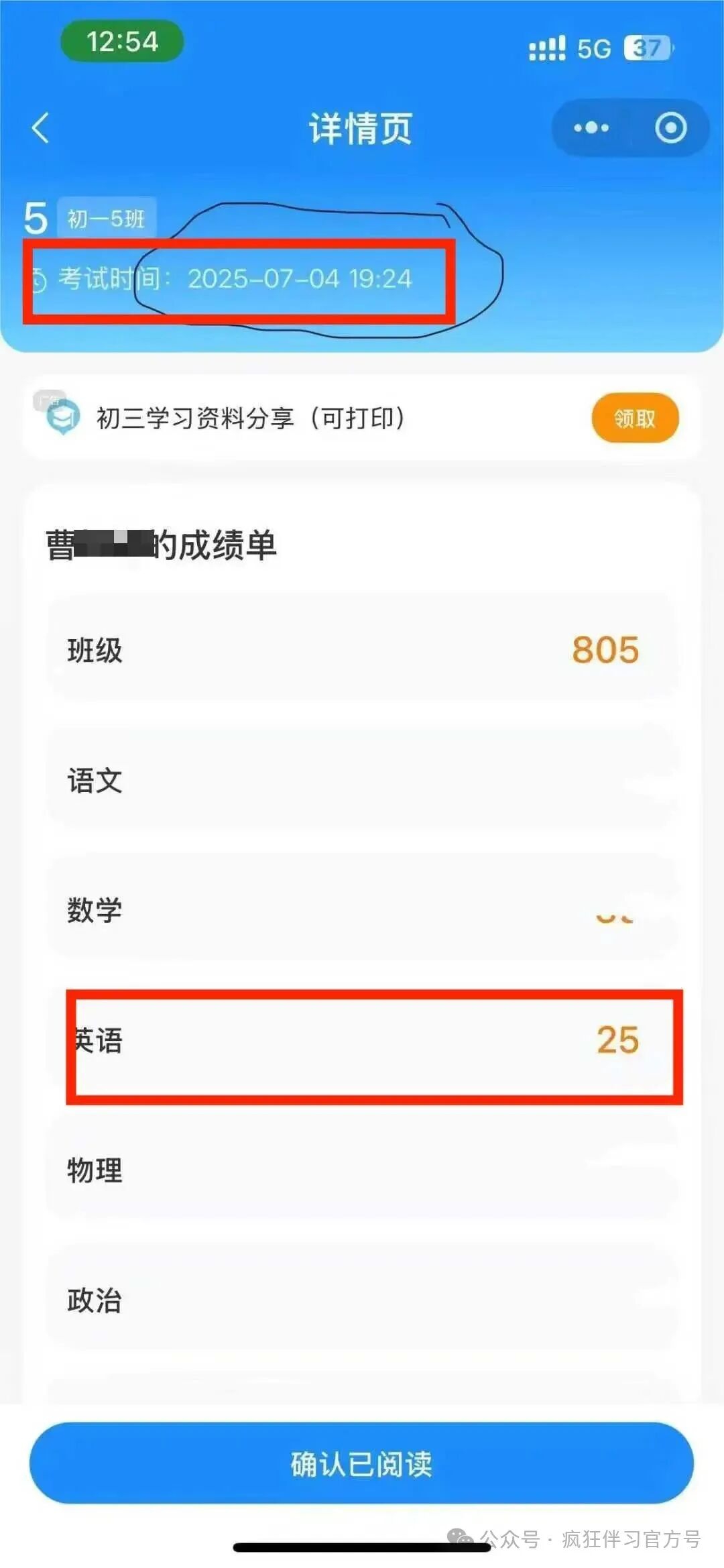Tap the orange 领取 button
724x1568 pixels.
634,418
